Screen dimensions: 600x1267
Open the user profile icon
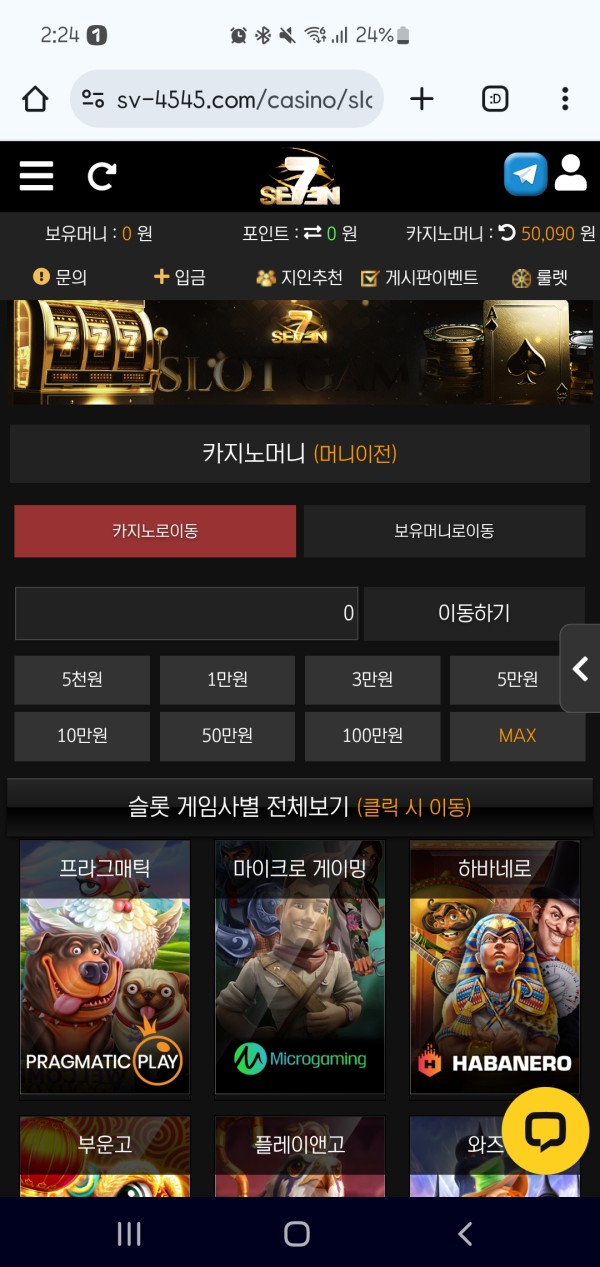[570, 174]
